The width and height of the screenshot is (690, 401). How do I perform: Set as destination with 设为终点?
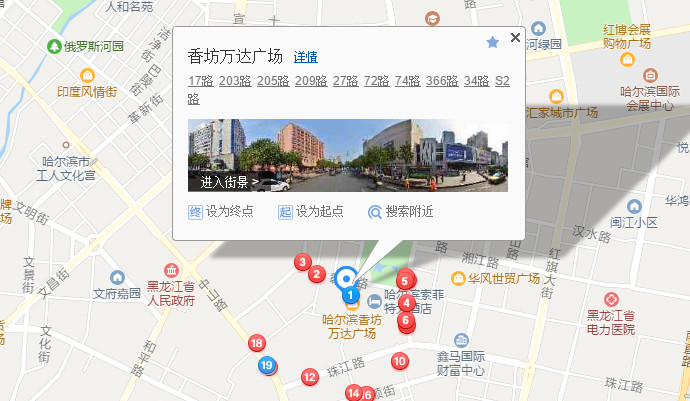coord(221,212)
